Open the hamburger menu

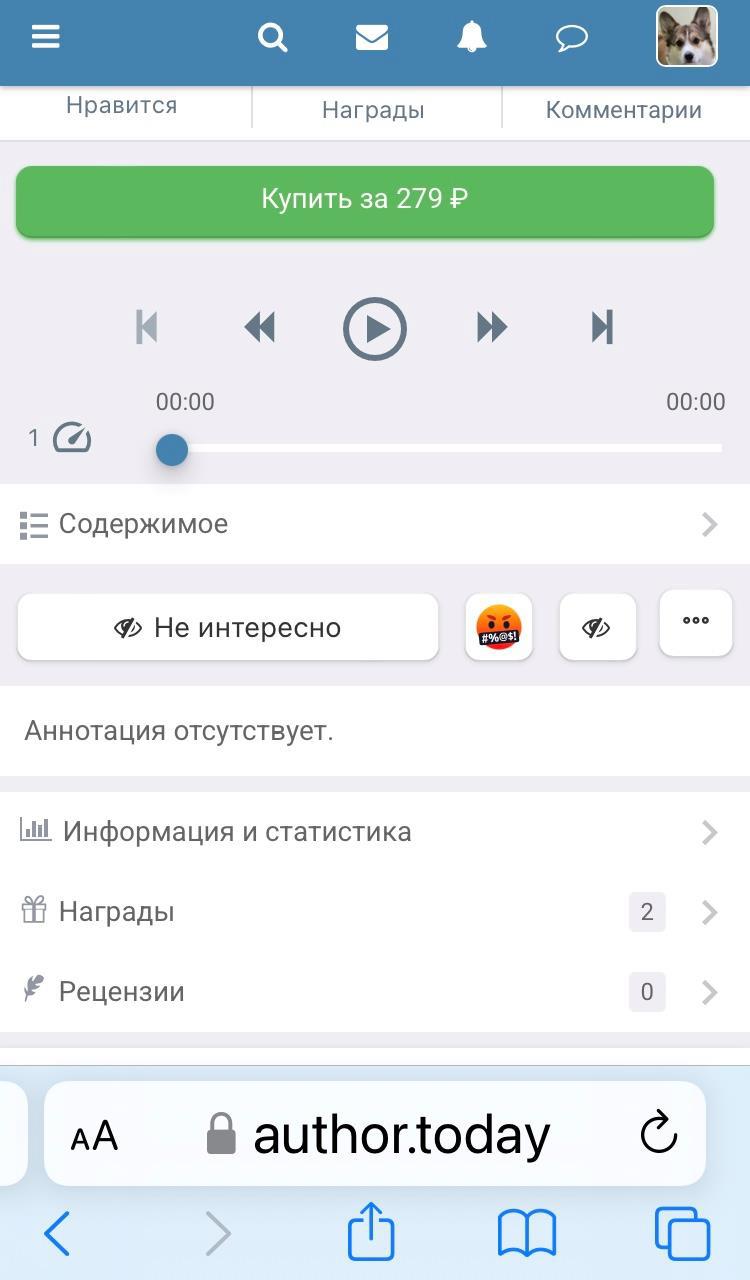click(46, 37)
